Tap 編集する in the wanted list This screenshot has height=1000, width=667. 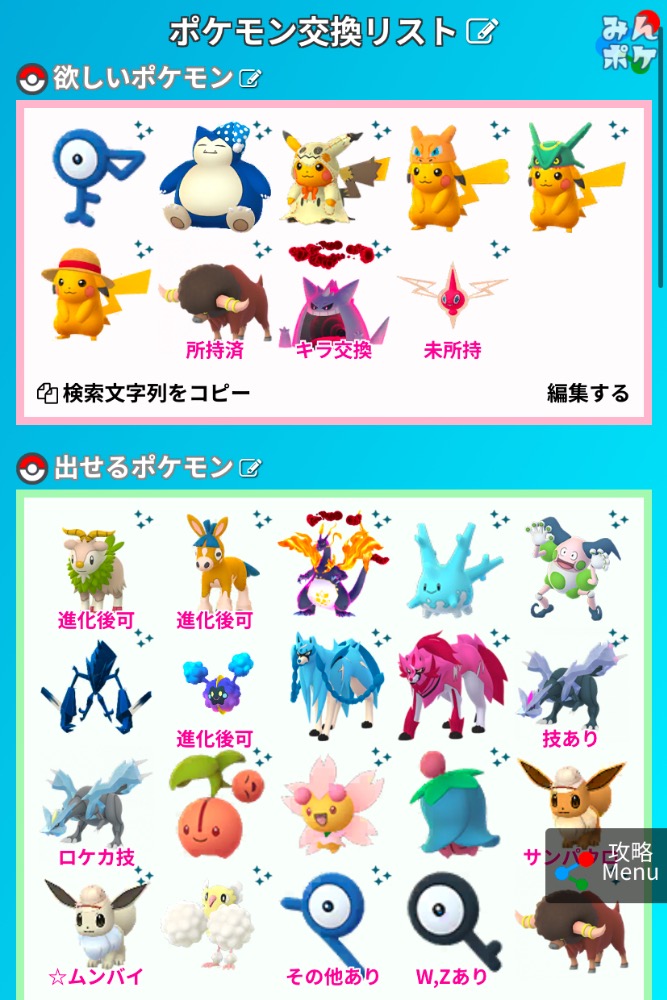pyautogui.click(x=588, y=393)
